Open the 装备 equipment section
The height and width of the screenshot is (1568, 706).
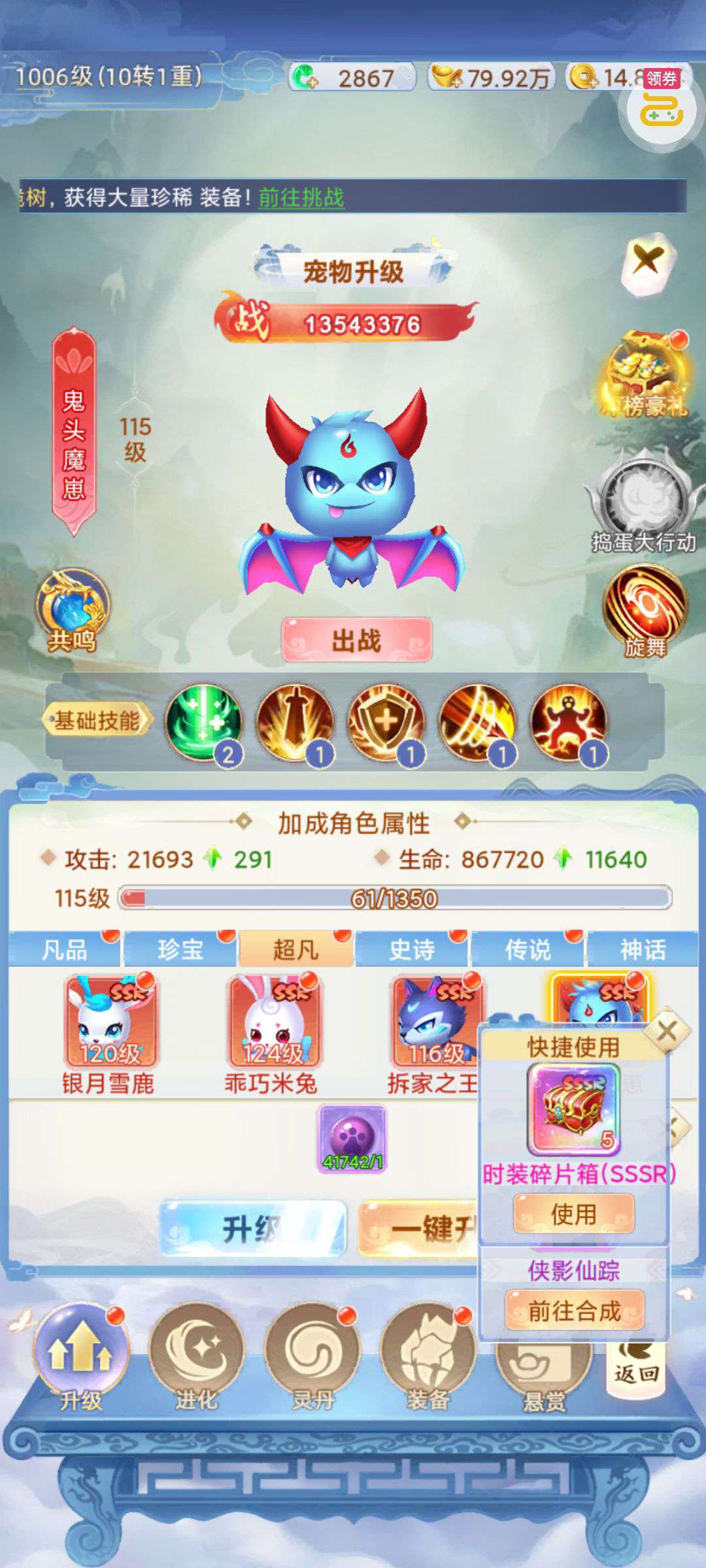tap(428, 1358)
